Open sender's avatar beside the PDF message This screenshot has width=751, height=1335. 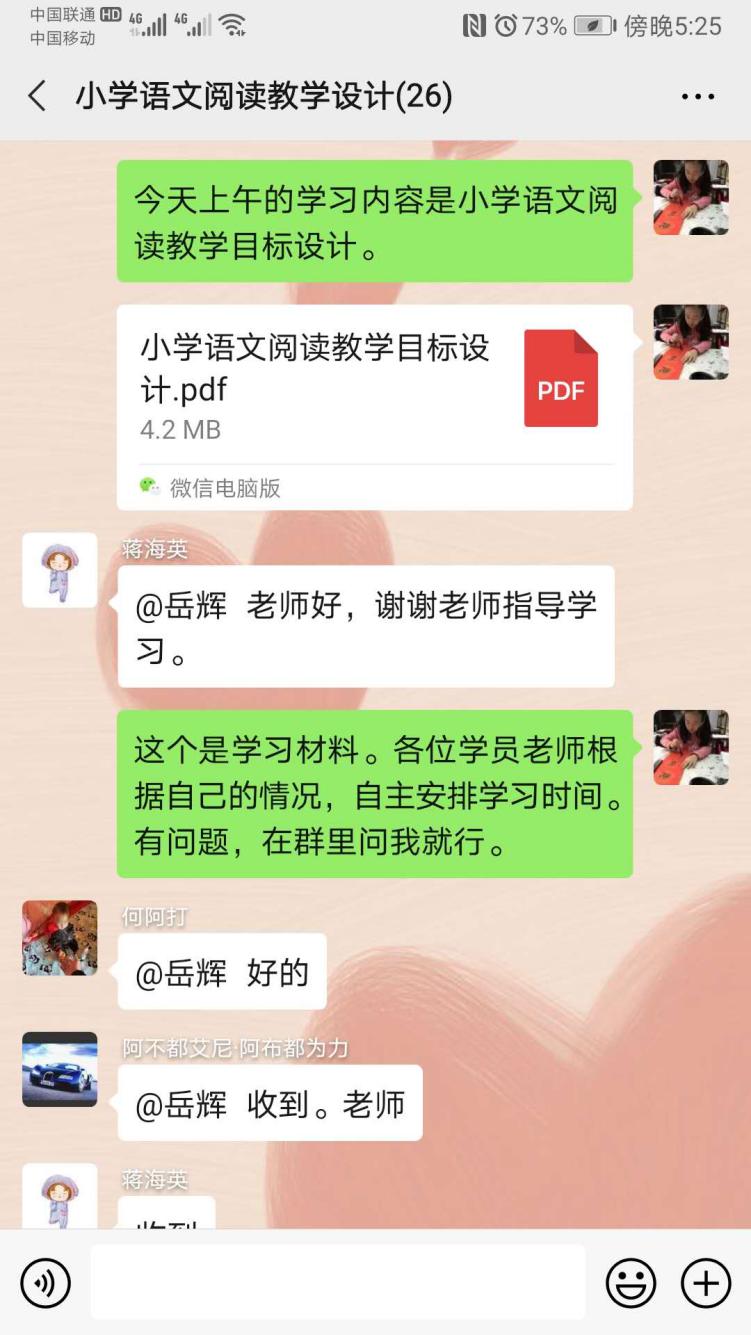(x=690, y=342)
